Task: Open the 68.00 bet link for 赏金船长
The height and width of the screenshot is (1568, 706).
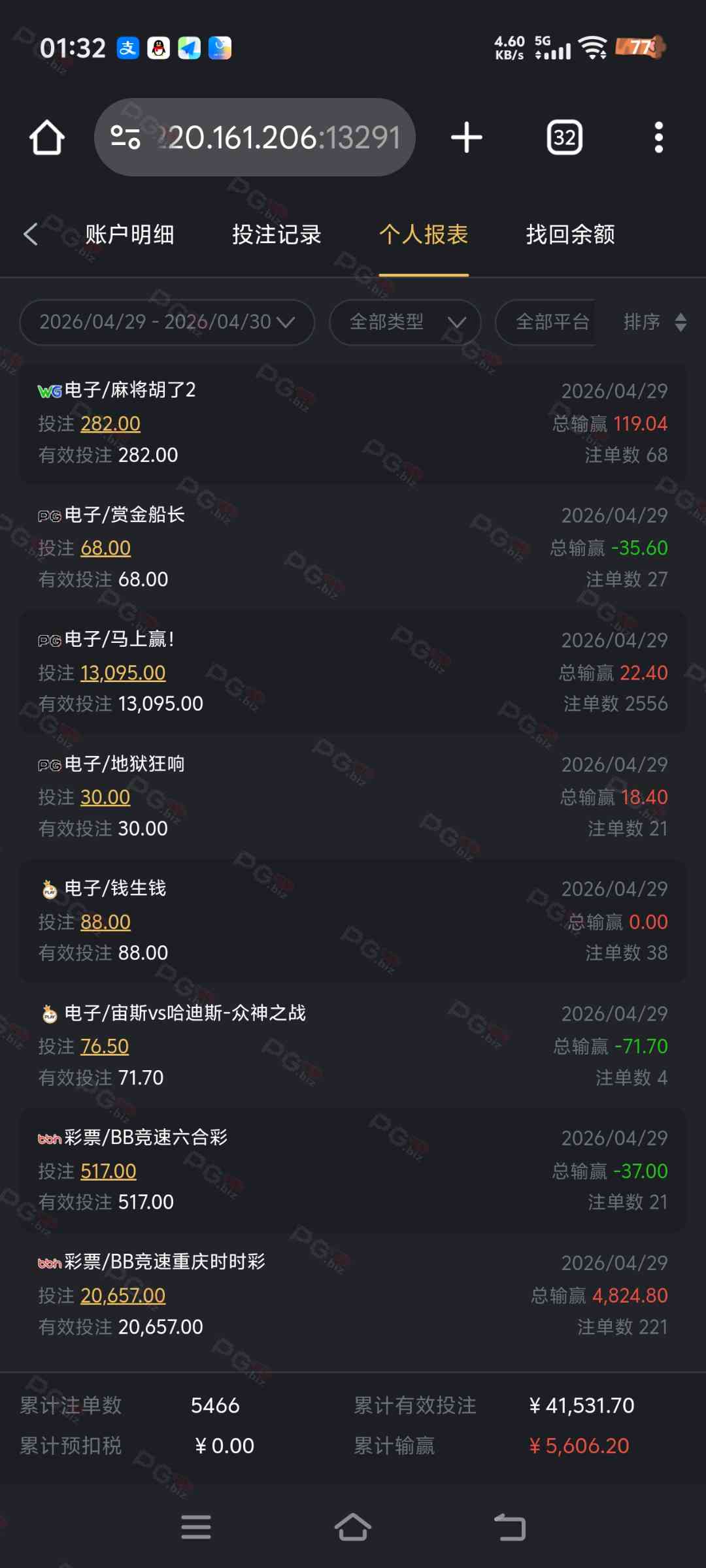Action: coord(105,548)
